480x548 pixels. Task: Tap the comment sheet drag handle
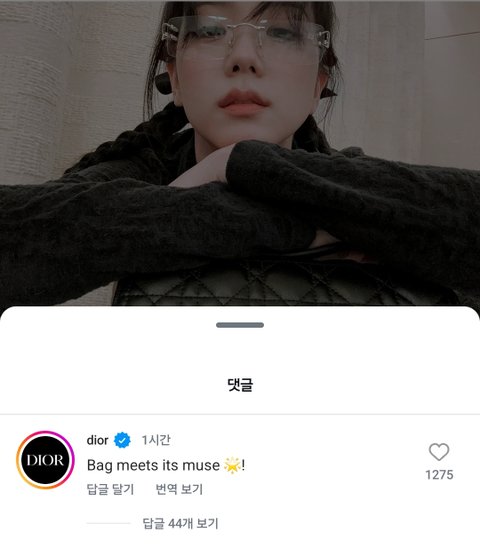pos(240,325)
